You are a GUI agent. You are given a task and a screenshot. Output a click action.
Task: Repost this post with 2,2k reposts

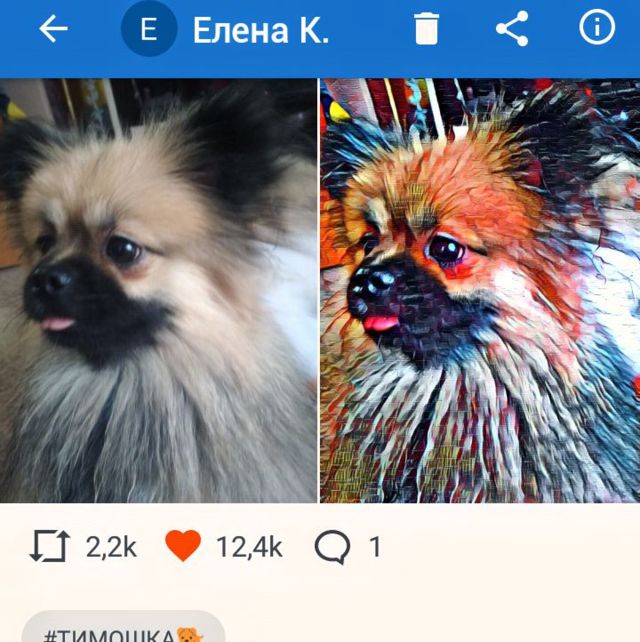pyautogui.click(x=50, y=547)
